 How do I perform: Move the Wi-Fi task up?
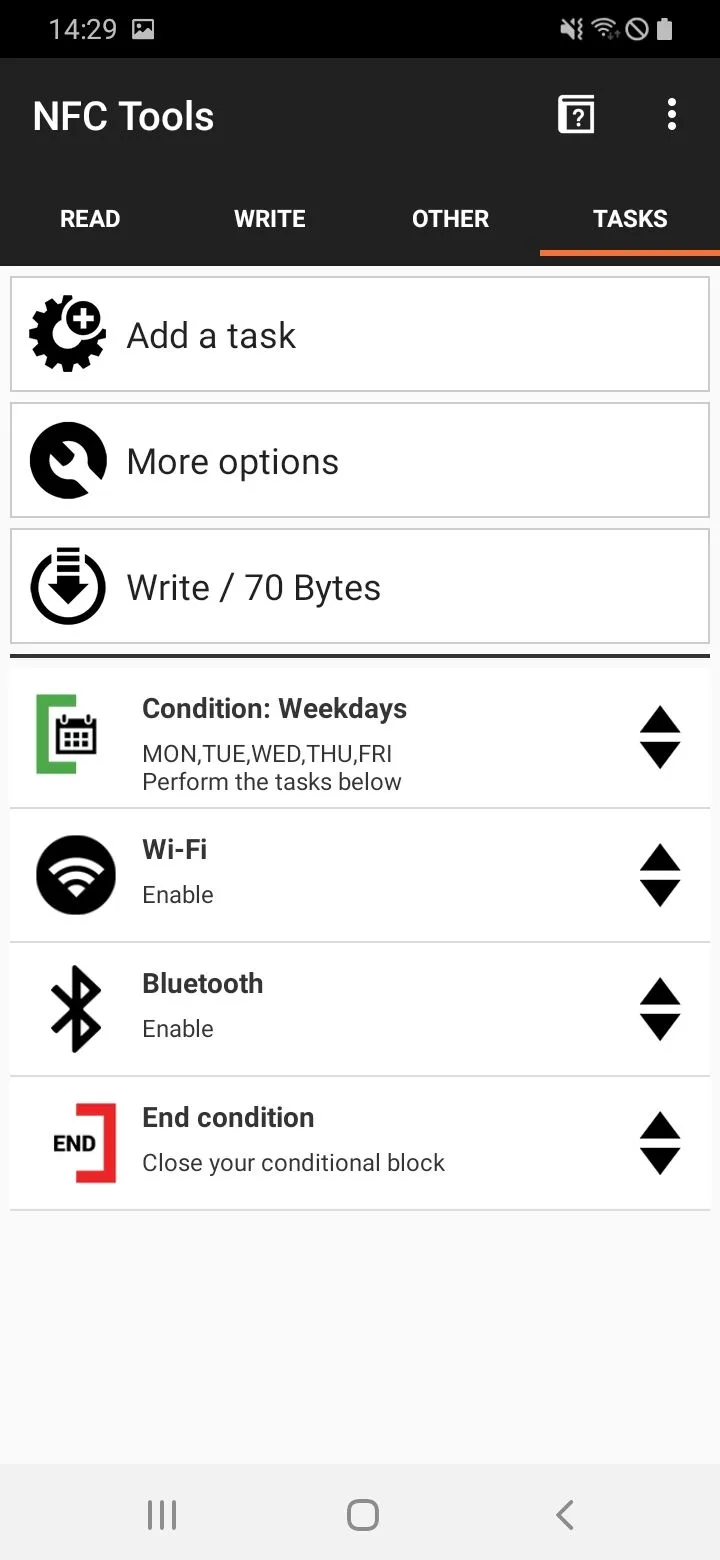[660, 858]
